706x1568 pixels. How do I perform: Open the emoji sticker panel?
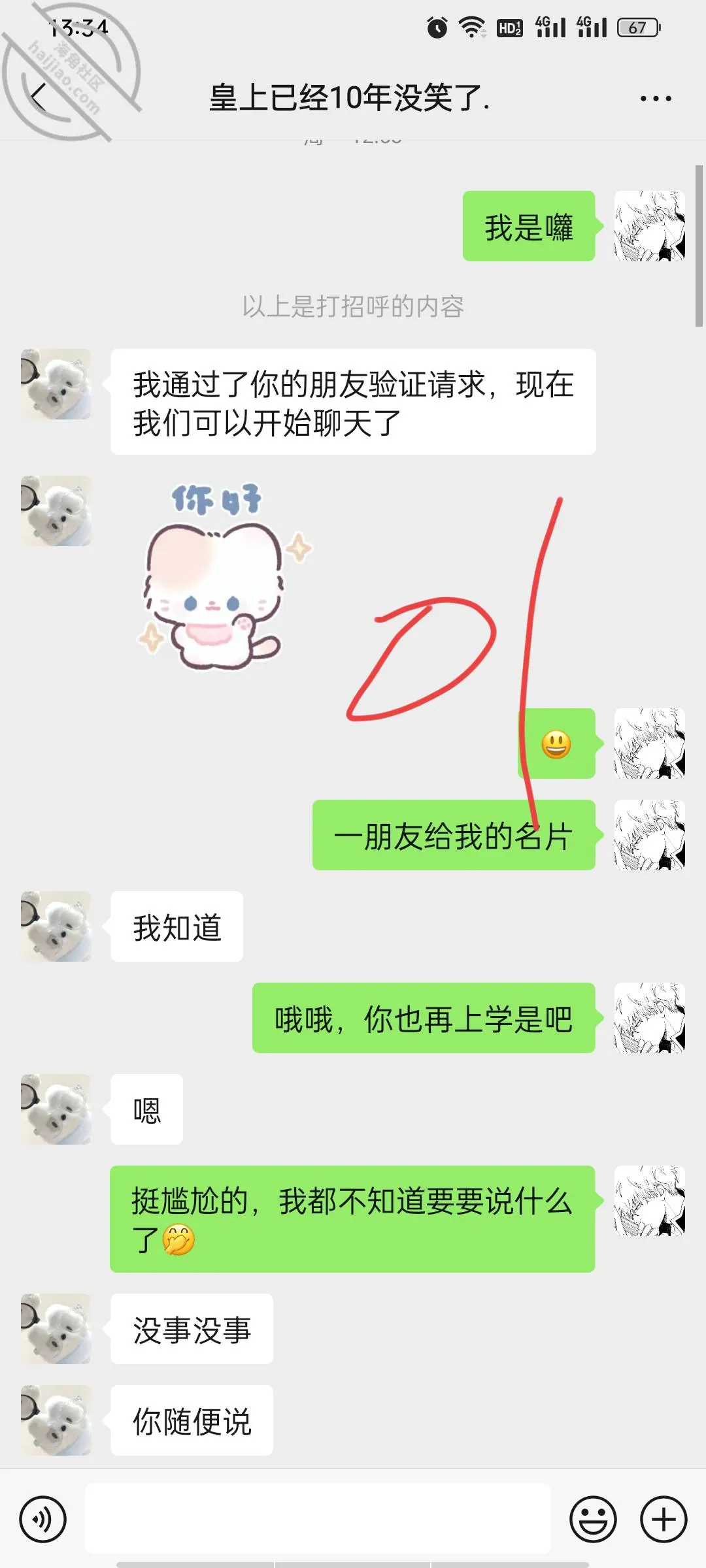[x=593, y=1519]
